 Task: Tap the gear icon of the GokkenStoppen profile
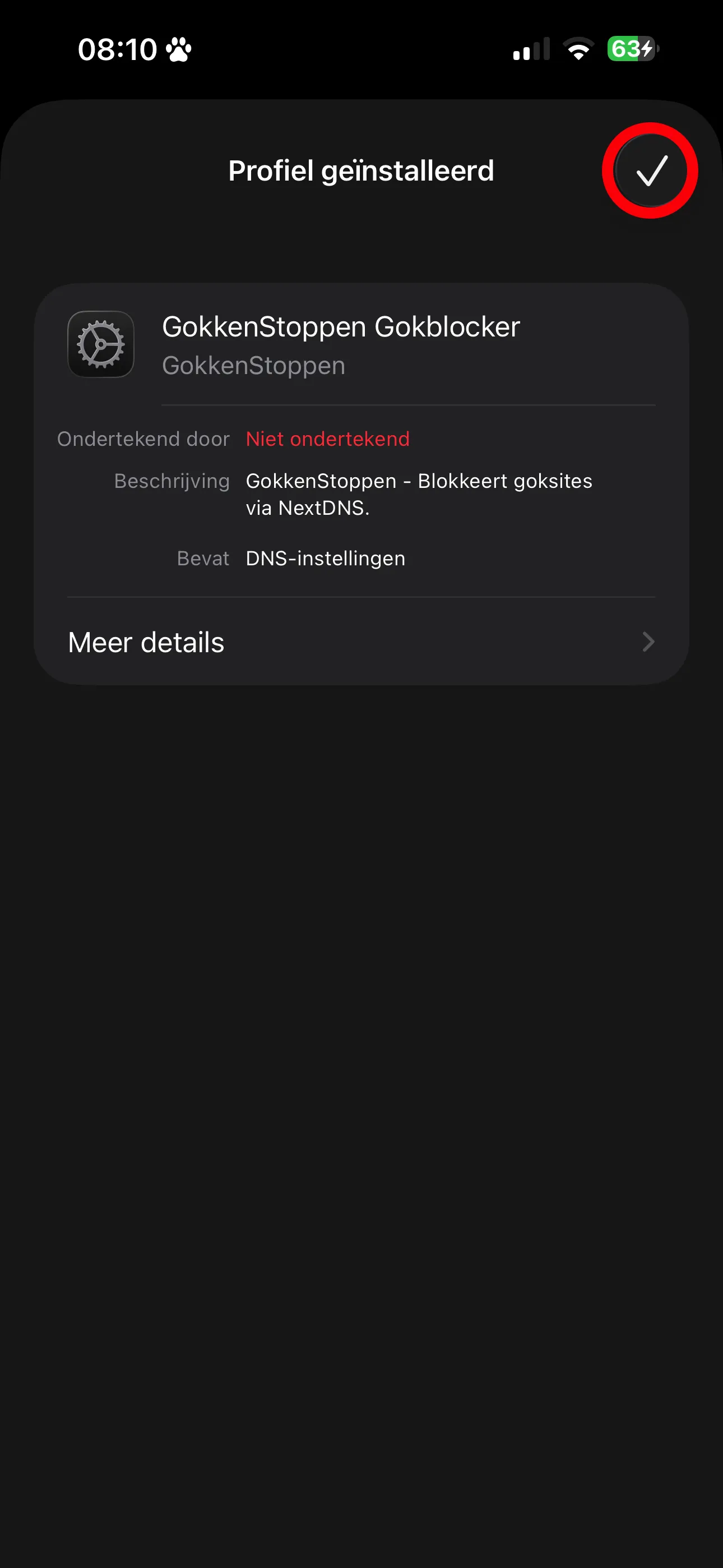pos(101,344)
